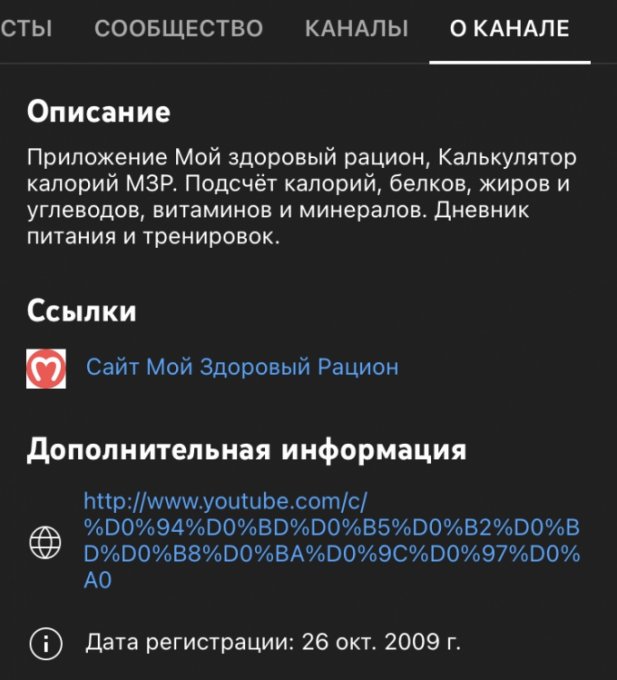
Task: Open the youtube.com channel URL link
Action: tap(332, 539)
